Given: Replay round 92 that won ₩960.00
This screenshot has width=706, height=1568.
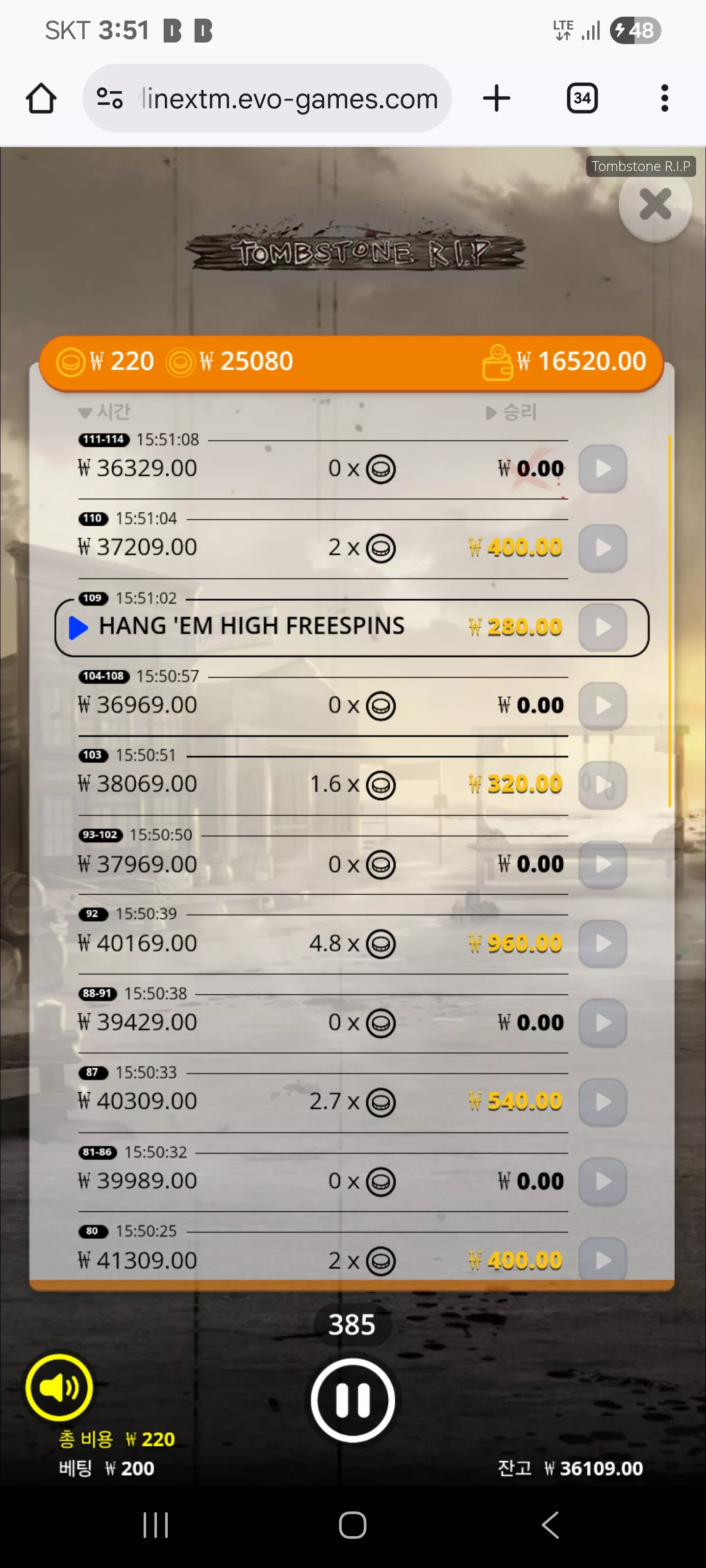Looking at the screenshot, I should [603, 943].
